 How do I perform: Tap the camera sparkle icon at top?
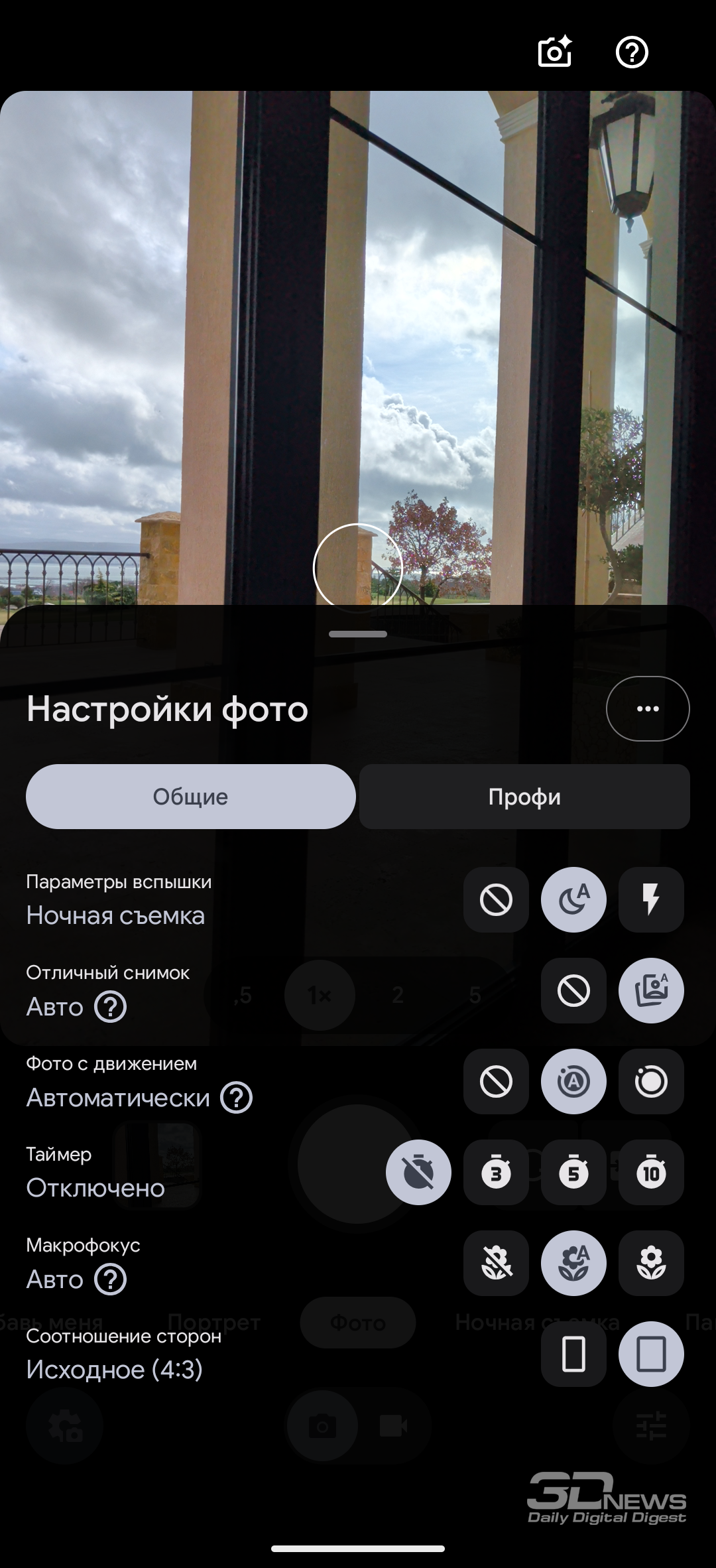pyautogui.click(x=554, y=52)
